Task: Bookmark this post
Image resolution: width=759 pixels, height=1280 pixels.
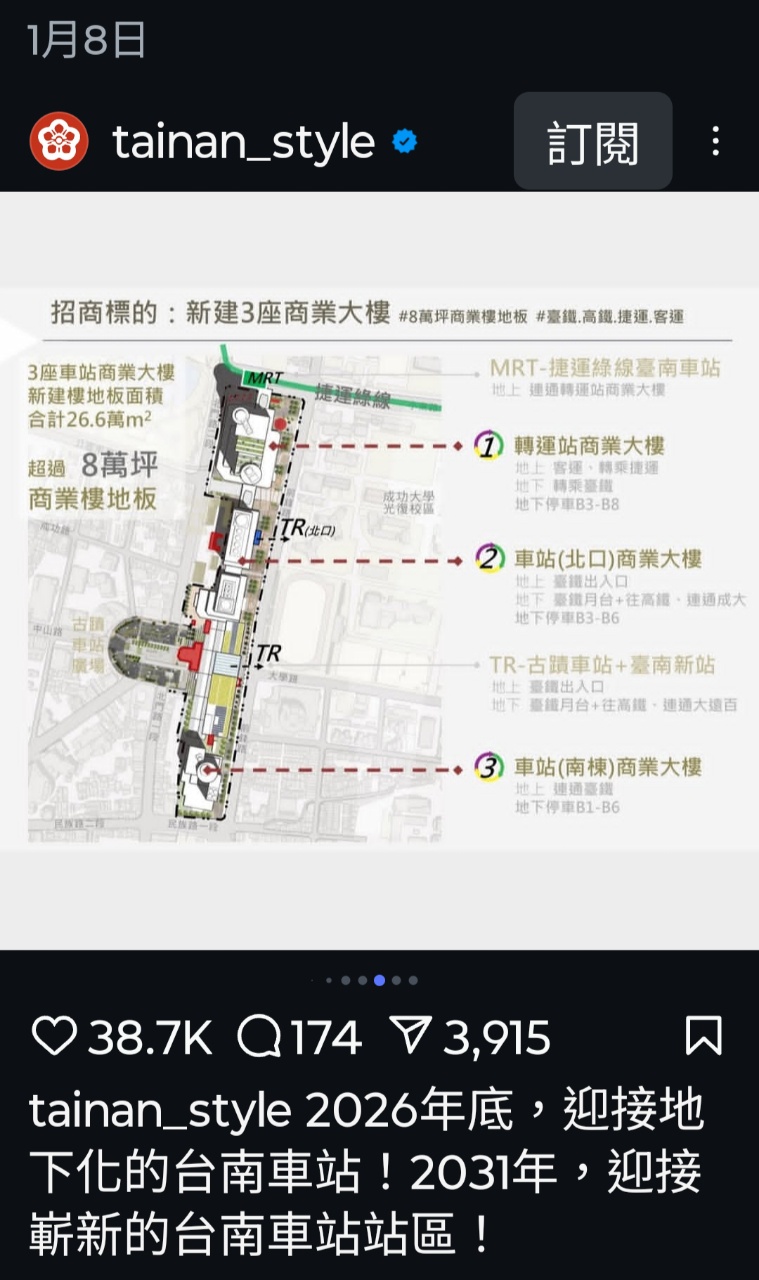Action: [x=704, y=1037]
